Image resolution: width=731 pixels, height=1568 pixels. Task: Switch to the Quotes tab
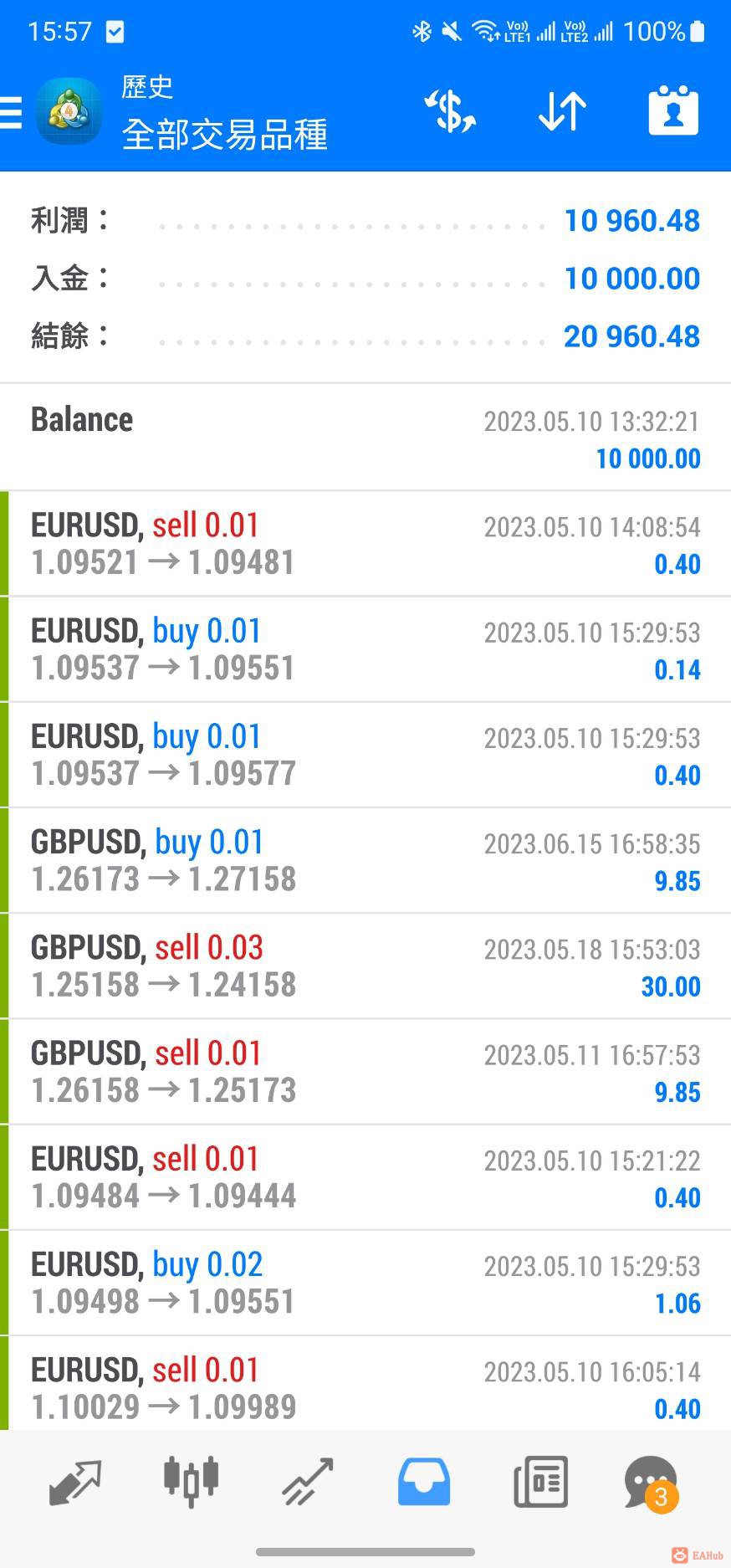click(x=75, y=1481)
